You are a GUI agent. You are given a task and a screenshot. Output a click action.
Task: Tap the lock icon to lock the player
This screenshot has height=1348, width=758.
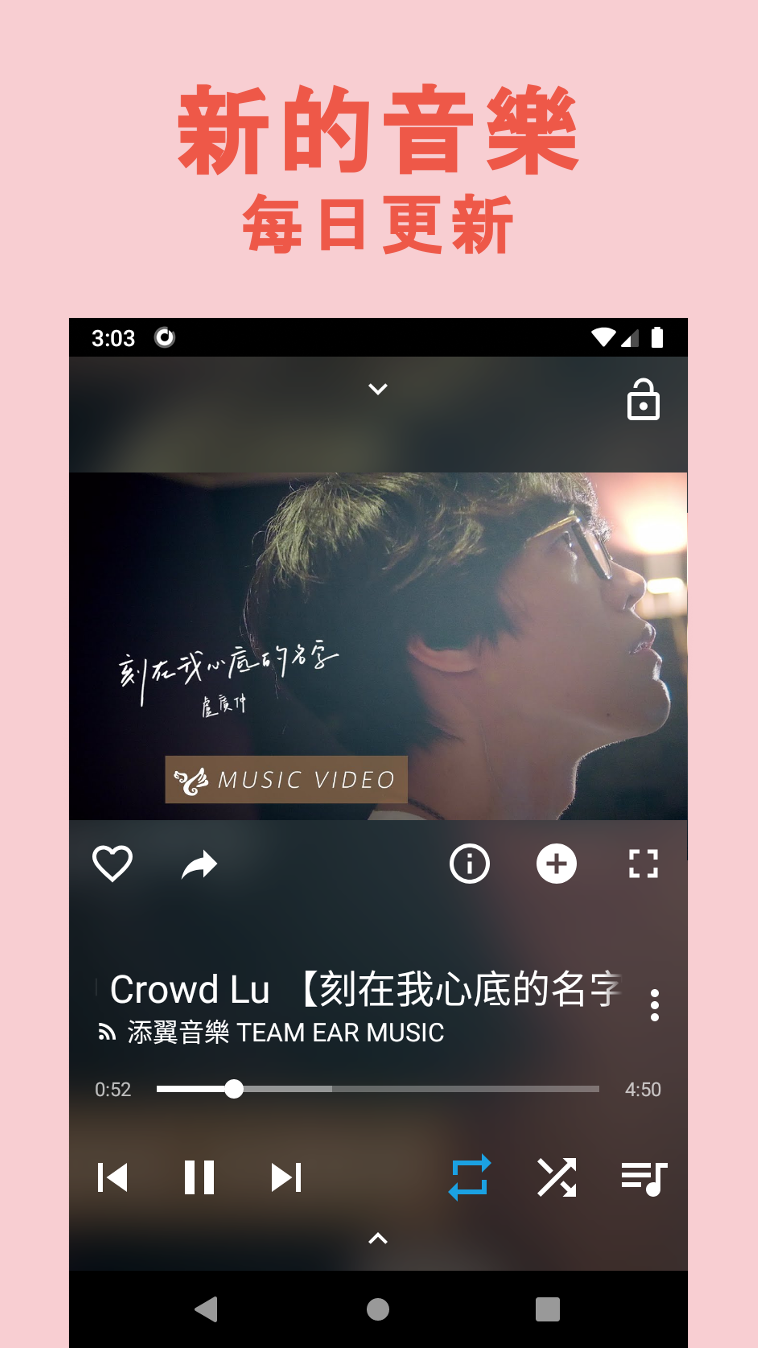tap(643, 399)
